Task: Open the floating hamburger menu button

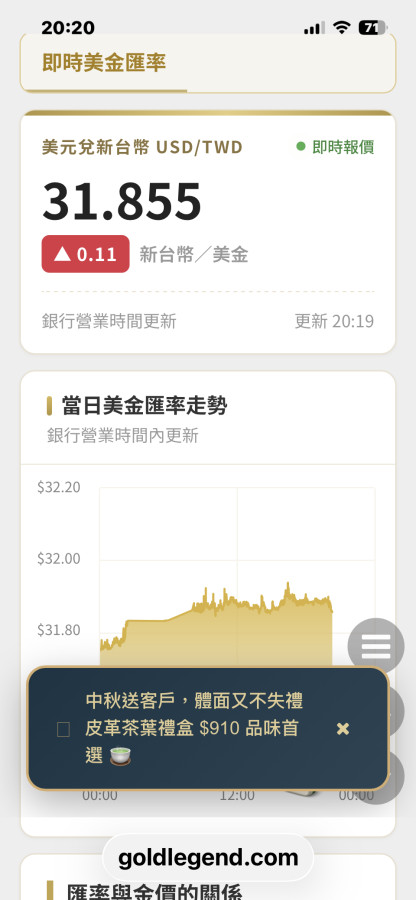Action: pyautogui.click(x=376, y=646)
